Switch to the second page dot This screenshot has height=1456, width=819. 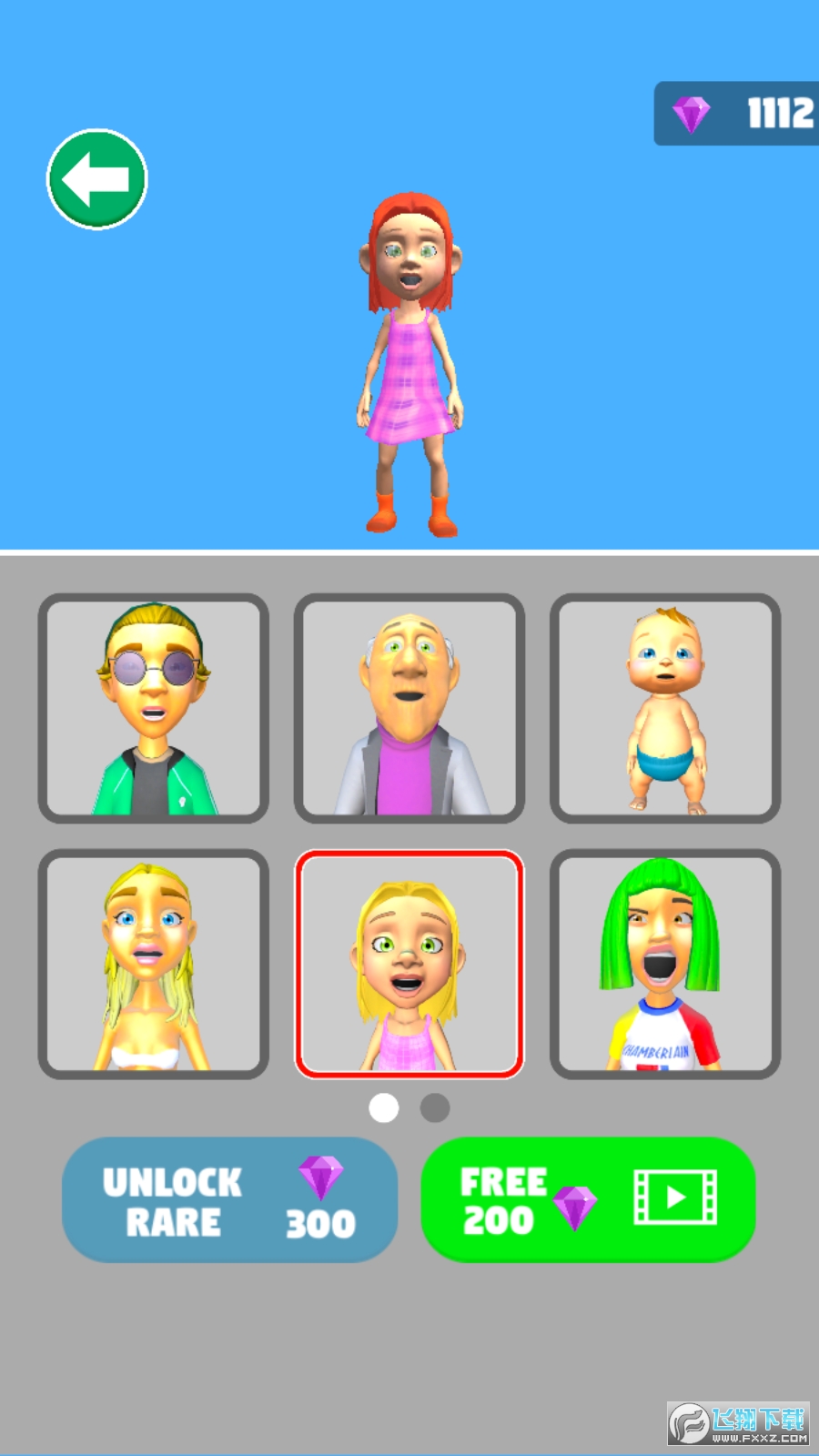435,1107
